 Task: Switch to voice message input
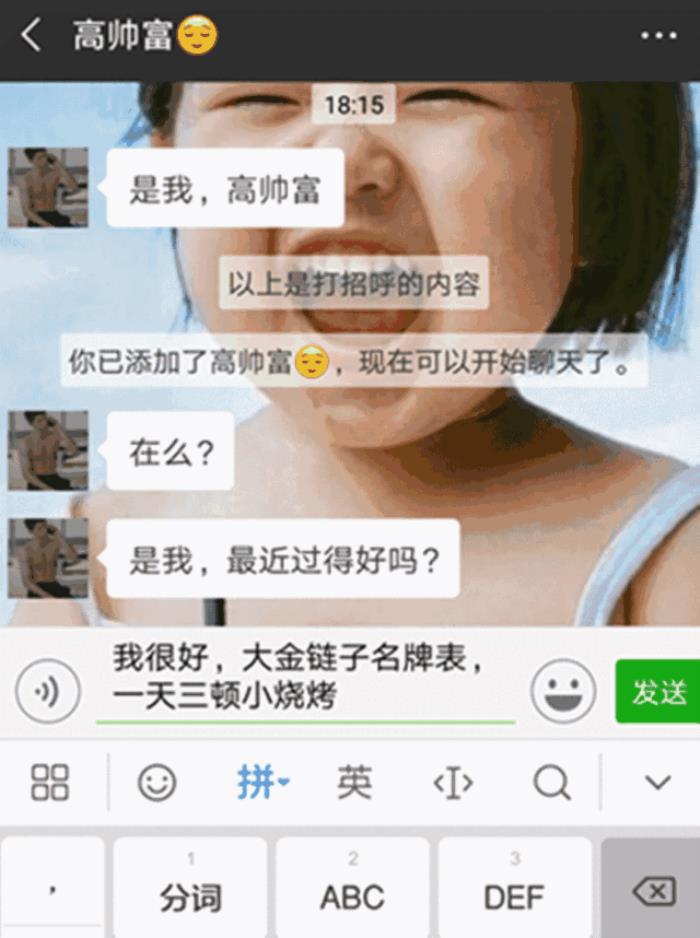(x=47, y=691)
